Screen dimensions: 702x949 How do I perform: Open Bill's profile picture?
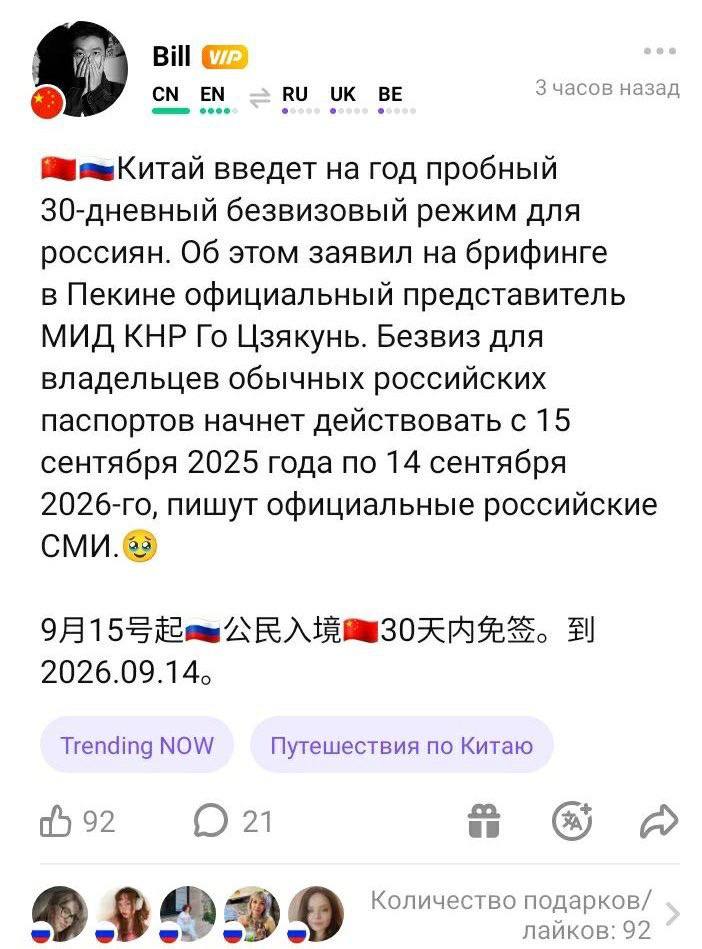[x=80, y=70]
